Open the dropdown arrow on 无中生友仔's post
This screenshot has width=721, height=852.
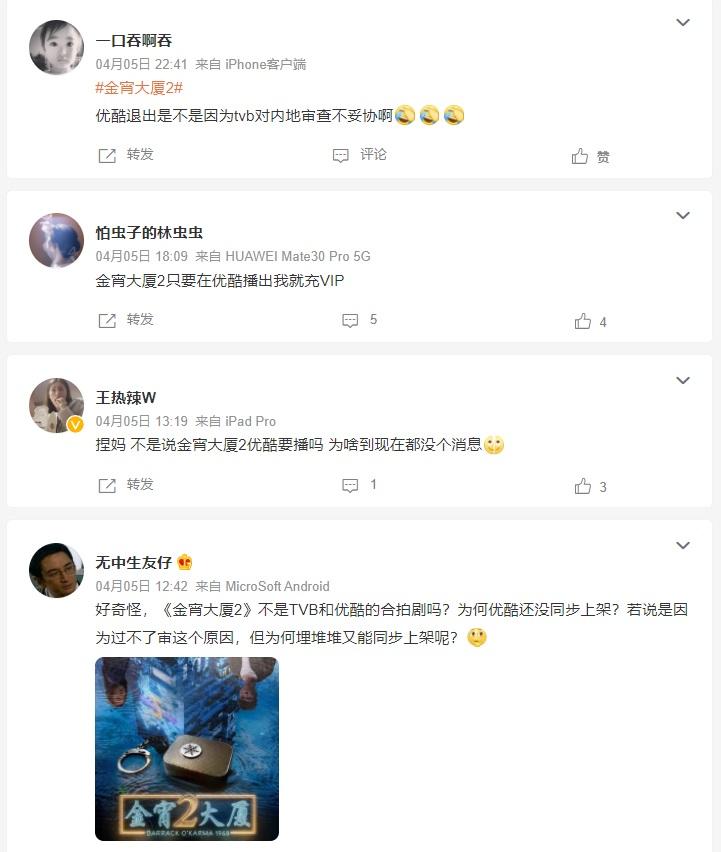tap(684, 546)
